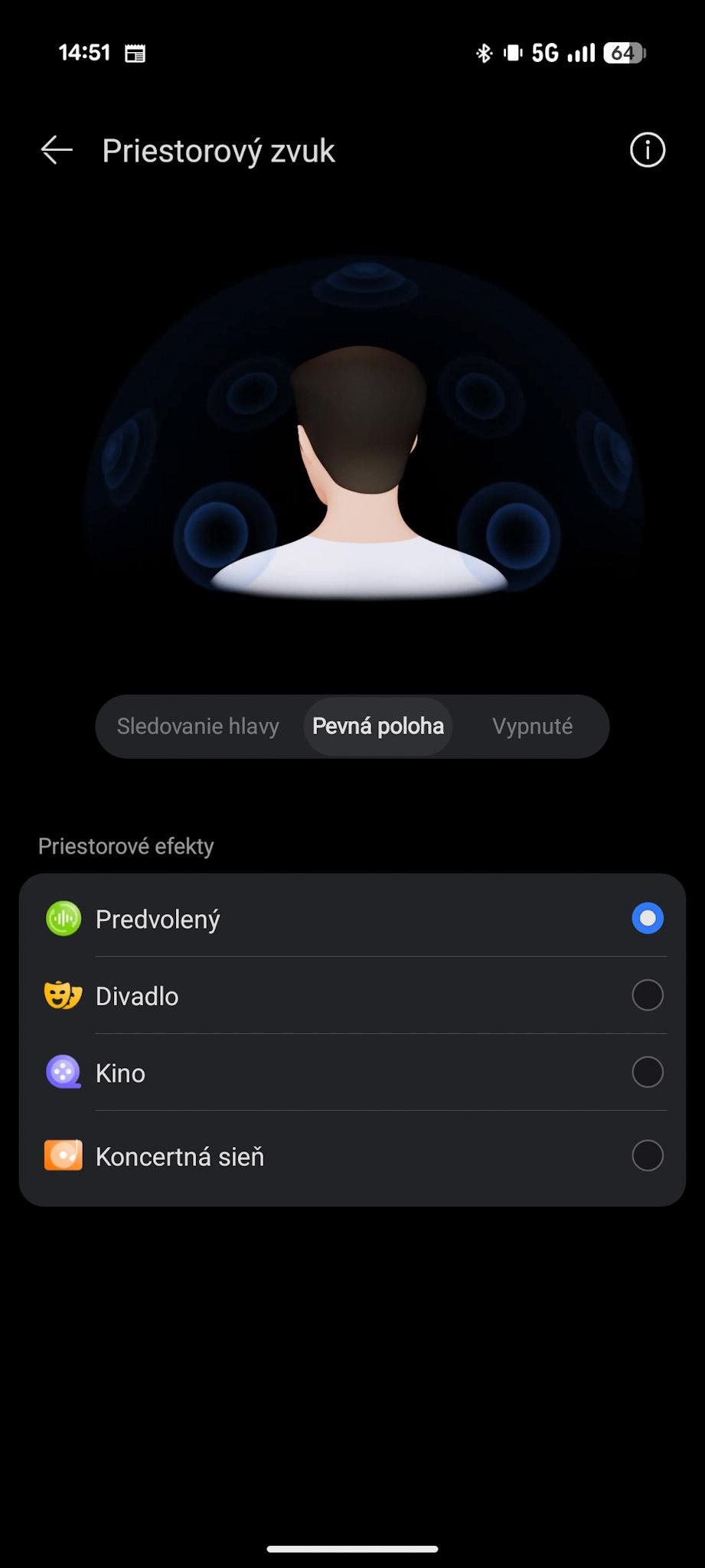
Task: Click the orange Koncertná sieň icon
Action: pyautogui.click(x=62, y=1156)
